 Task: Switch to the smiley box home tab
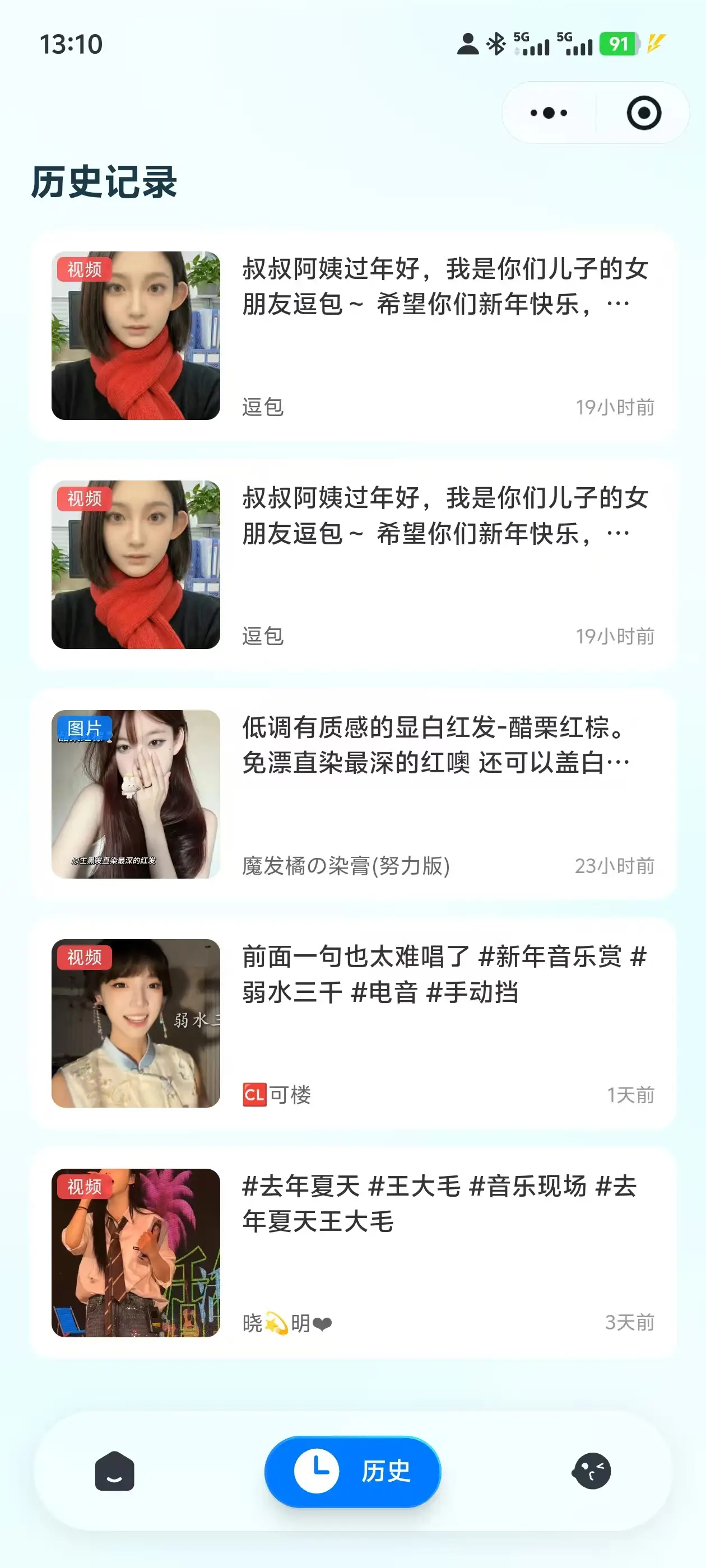tap(114, 1471)
